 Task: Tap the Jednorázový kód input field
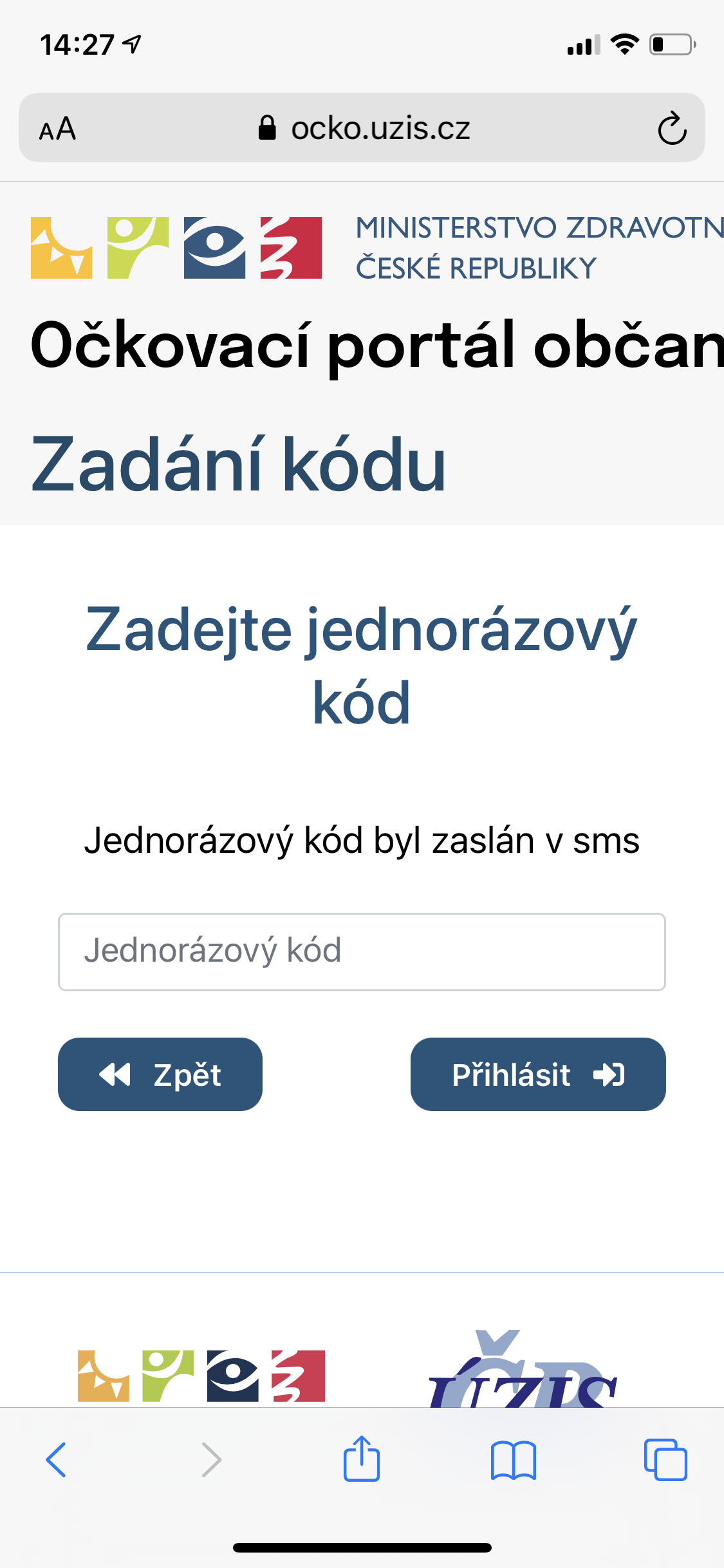click(362, 951)
